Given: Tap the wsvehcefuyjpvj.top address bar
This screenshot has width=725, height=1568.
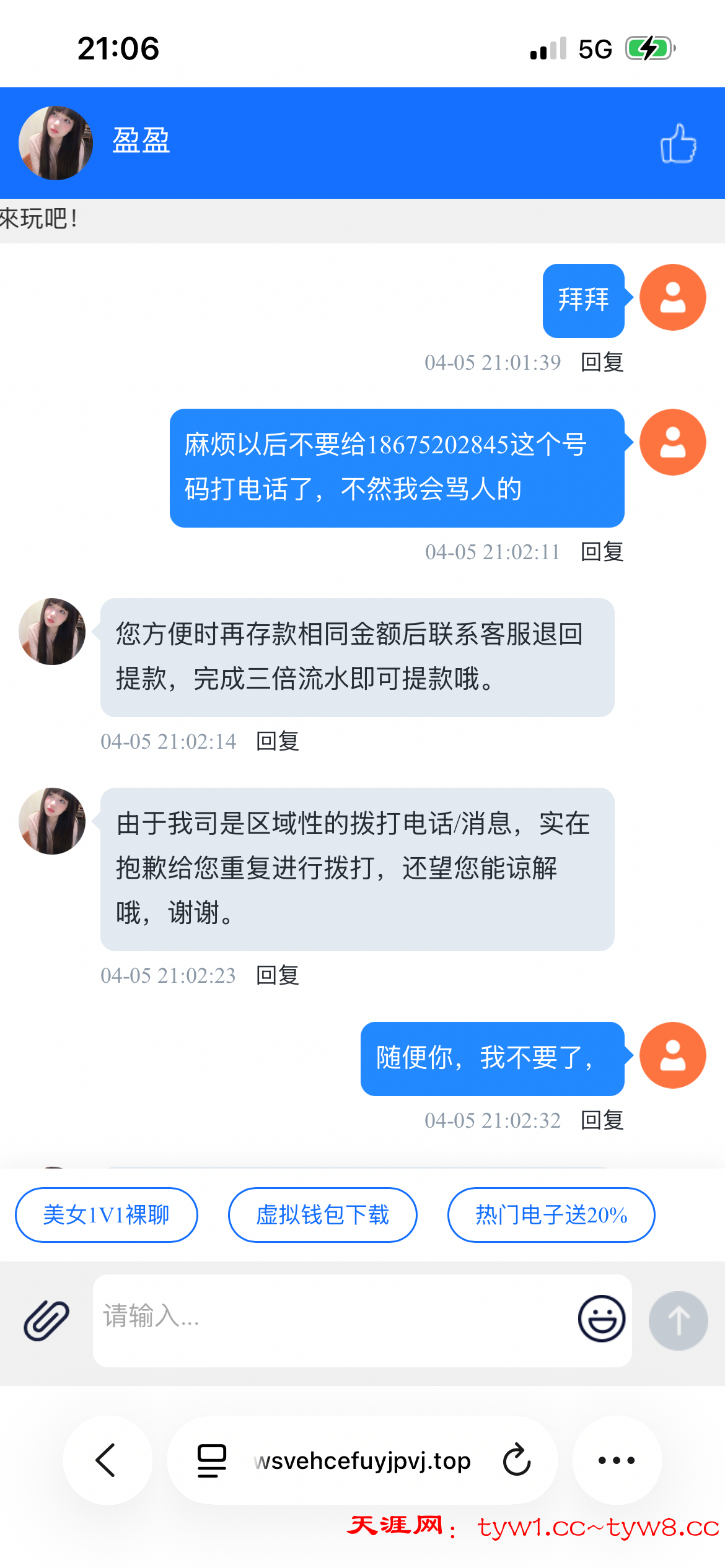Looking at the screenshot, I should tap(362, 1461).
